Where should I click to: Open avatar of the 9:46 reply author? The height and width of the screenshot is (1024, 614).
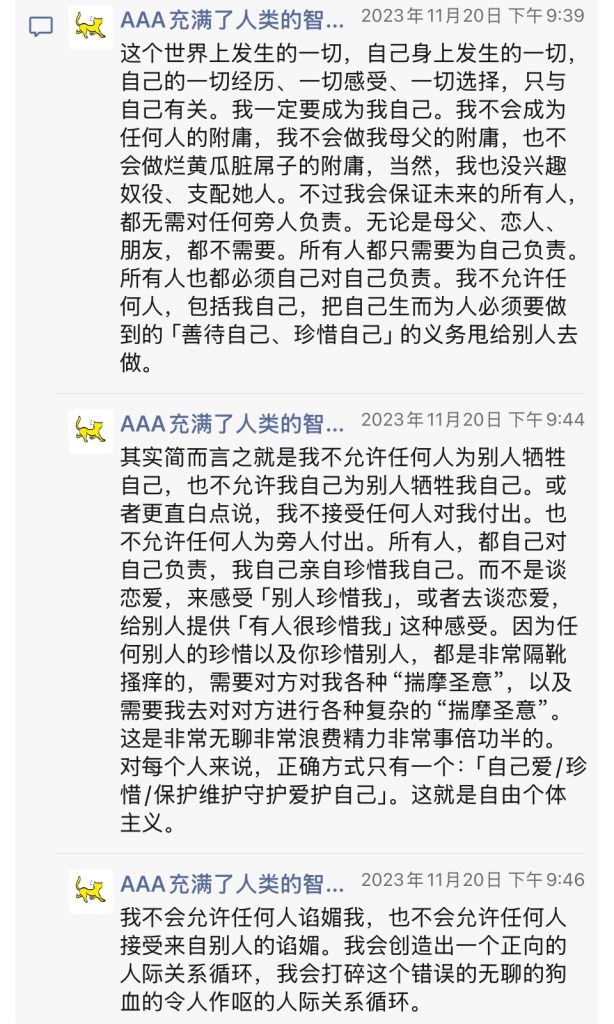click(x=90, y=892)
